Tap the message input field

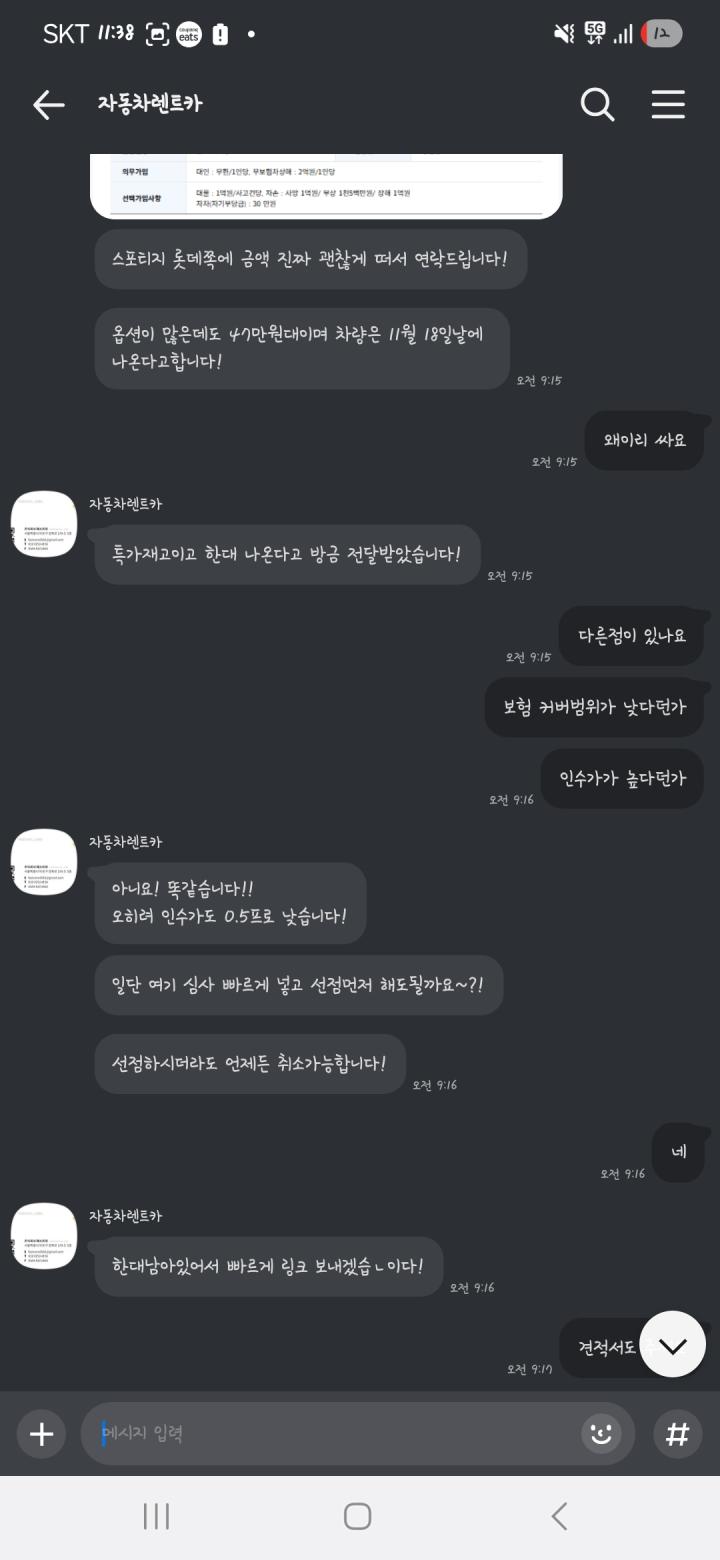(x=330, y=1434)
